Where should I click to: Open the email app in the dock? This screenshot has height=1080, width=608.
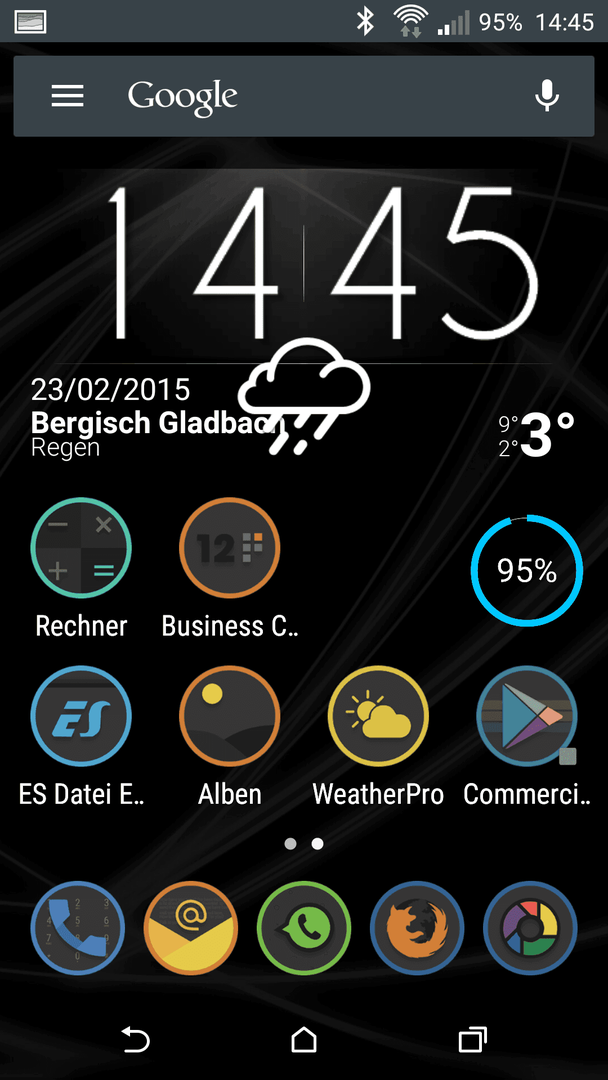point(191,928)
